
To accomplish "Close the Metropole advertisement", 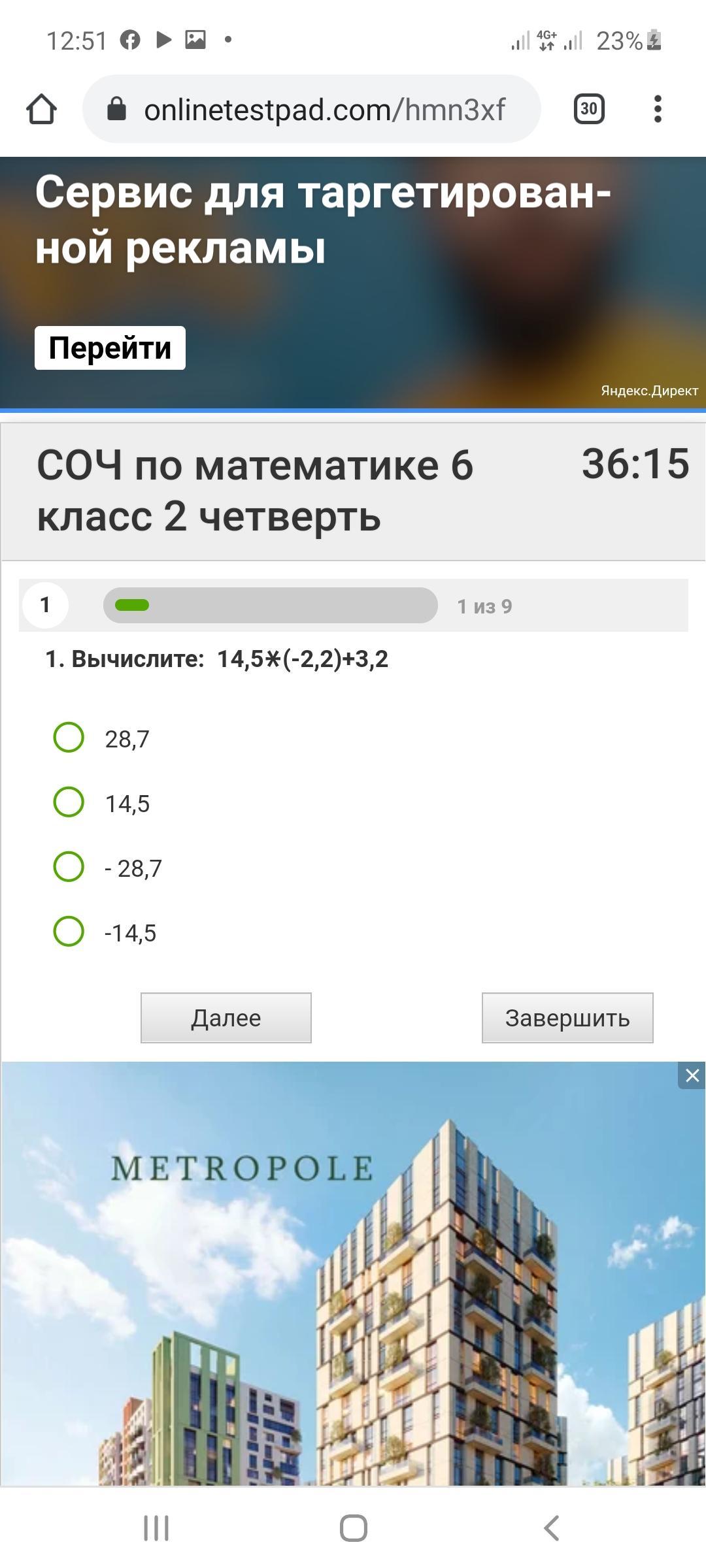I will coord(692,1075).
